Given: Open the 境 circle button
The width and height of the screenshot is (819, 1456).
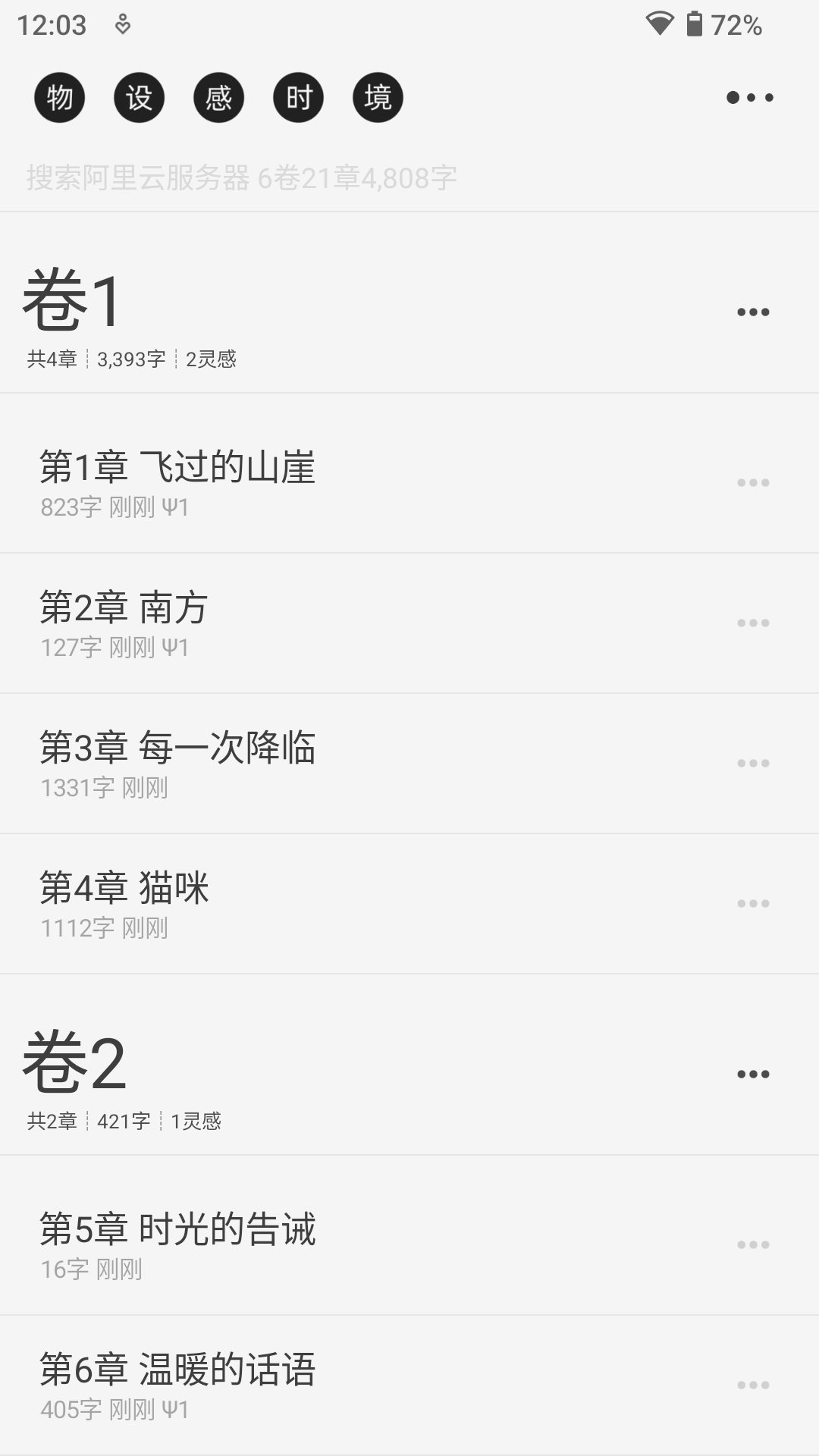Looking at the screenshot, I should click(378, 98).
